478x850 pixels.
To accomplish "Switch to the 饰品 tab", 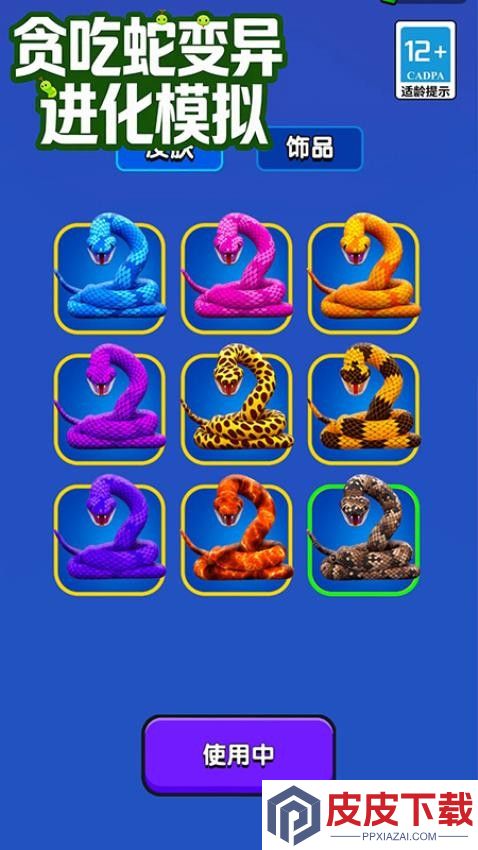I will [x=309, y=148].
